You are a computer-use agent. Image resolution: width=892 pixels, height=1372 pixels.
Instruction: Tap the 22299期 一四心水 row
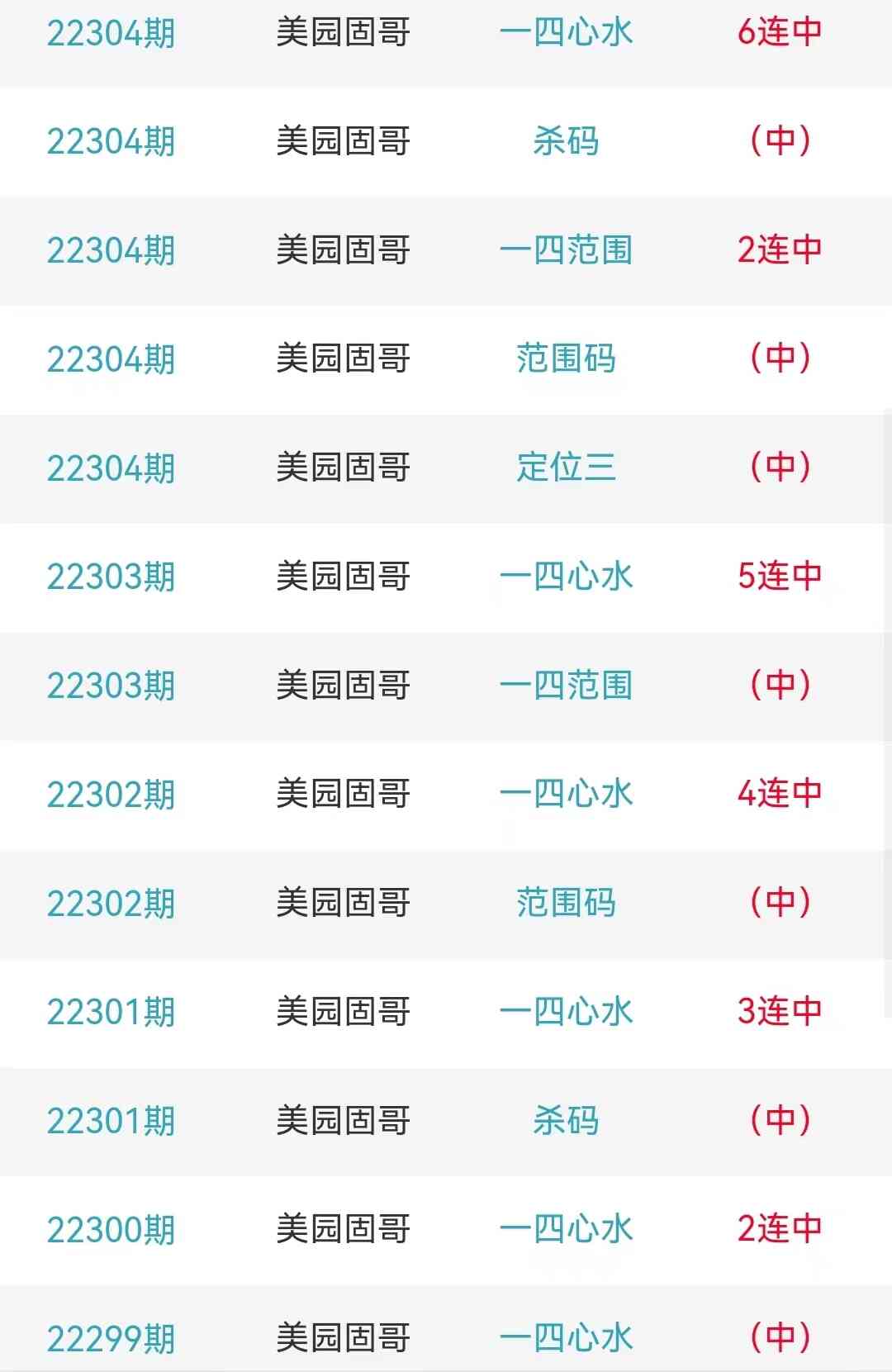566,1338
